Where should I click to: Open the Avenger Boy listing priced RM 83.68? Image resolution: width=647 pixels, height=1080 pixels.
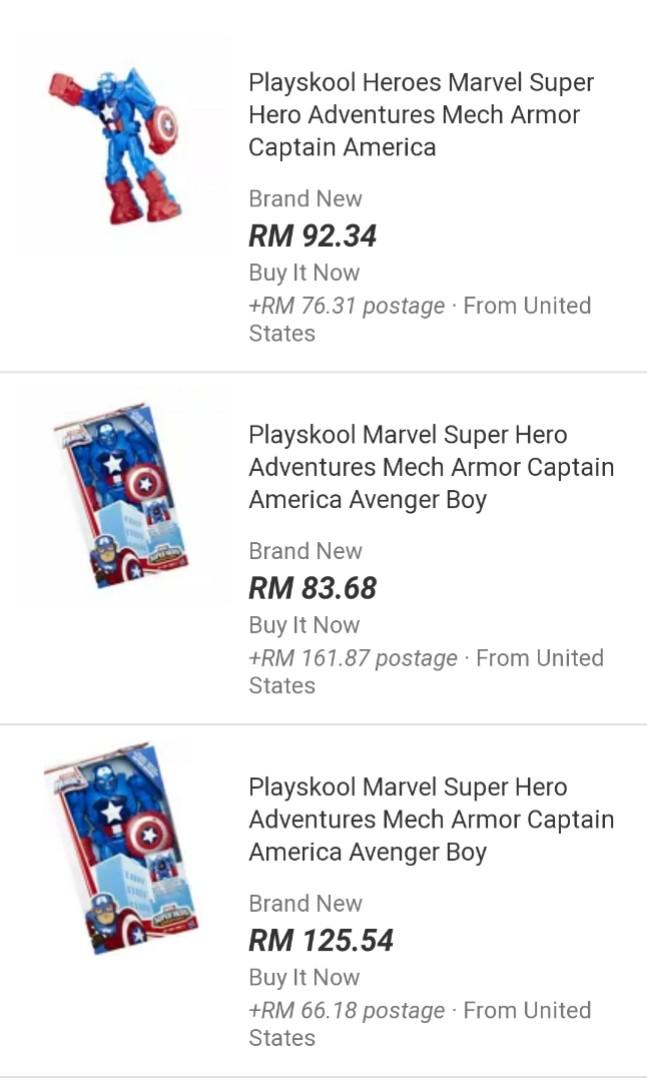(x=323, y=549)
